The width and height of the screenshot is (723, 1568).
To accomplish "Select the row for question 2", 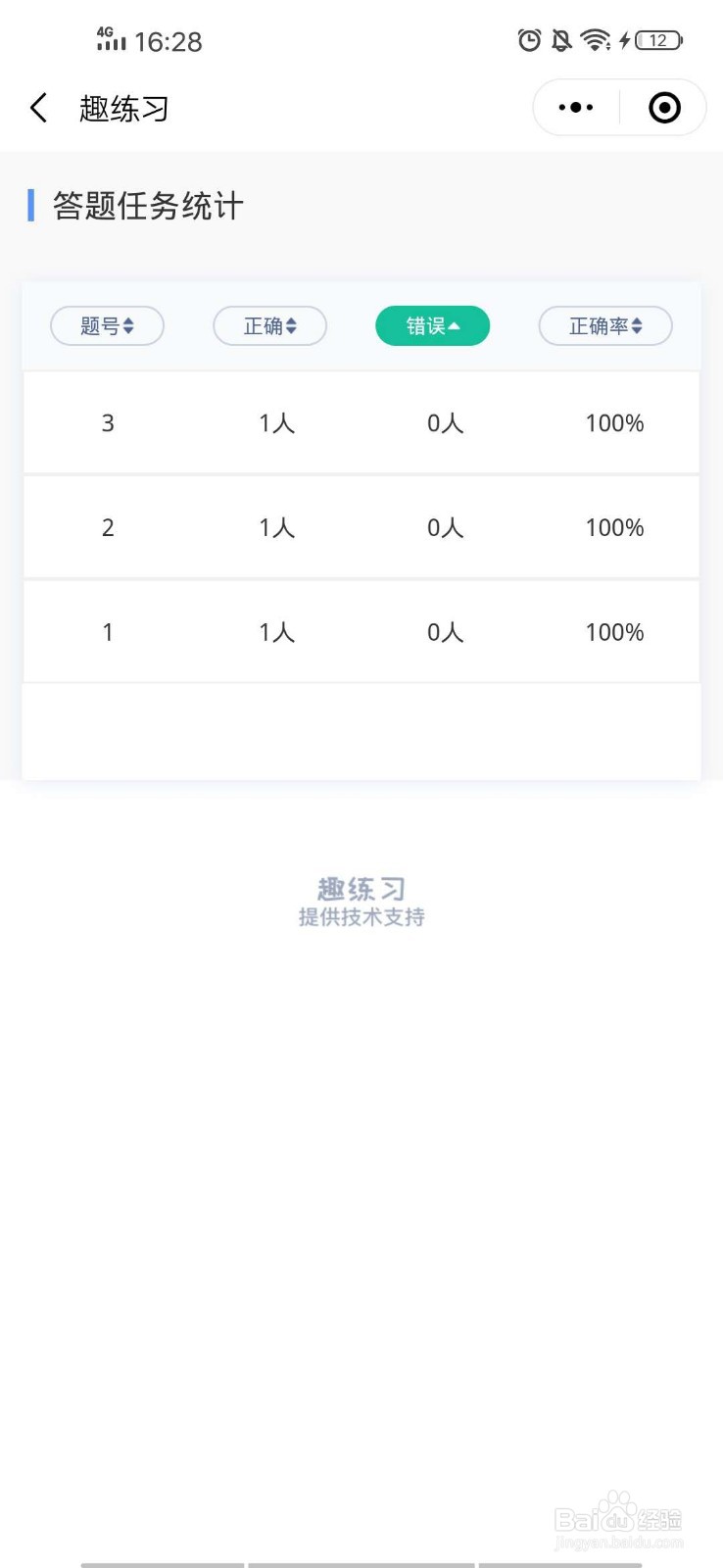I will coord(361,527).
